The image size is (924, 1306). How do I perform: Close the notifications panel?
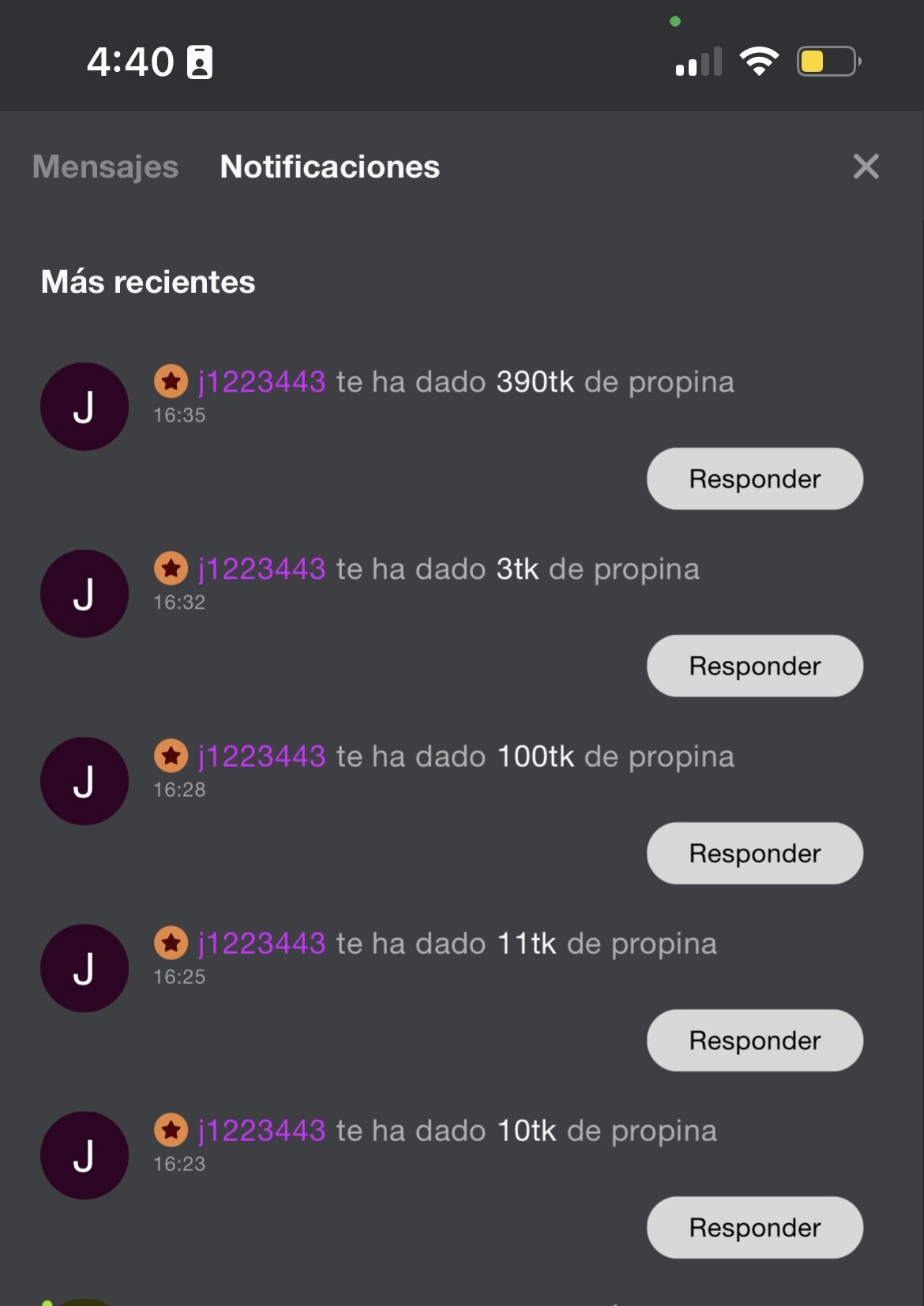(x=866, y=167)
